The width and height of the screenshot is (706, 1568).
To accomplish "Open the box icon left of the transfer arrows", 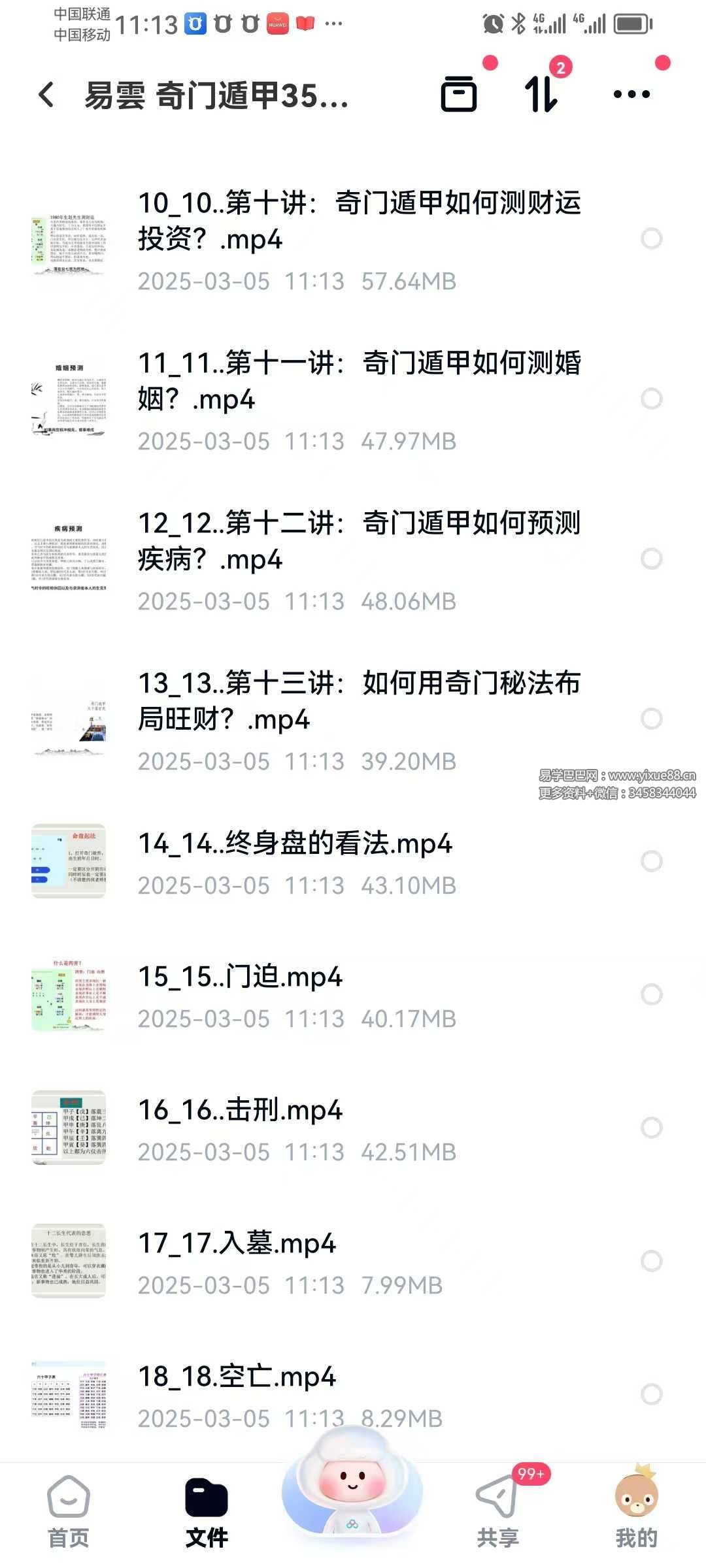I will pos(458,94).
